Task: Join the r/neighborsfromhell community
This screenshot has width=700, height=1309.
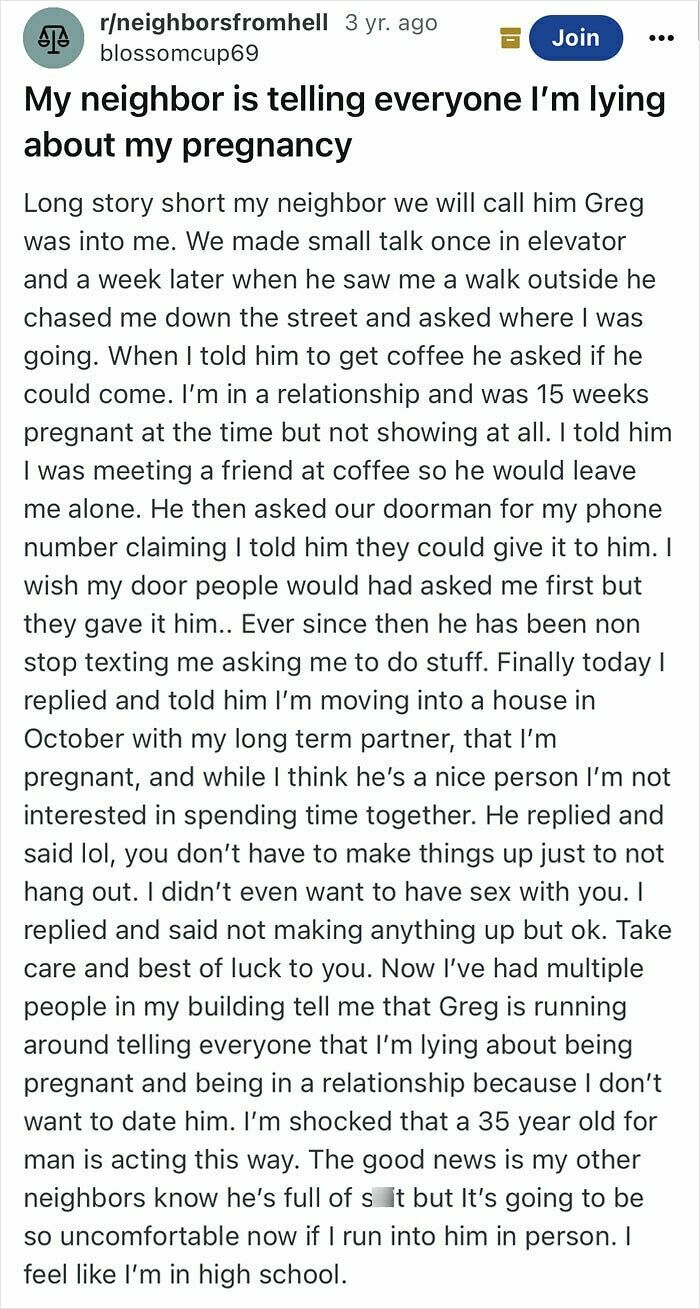Action: pos(576,38)
